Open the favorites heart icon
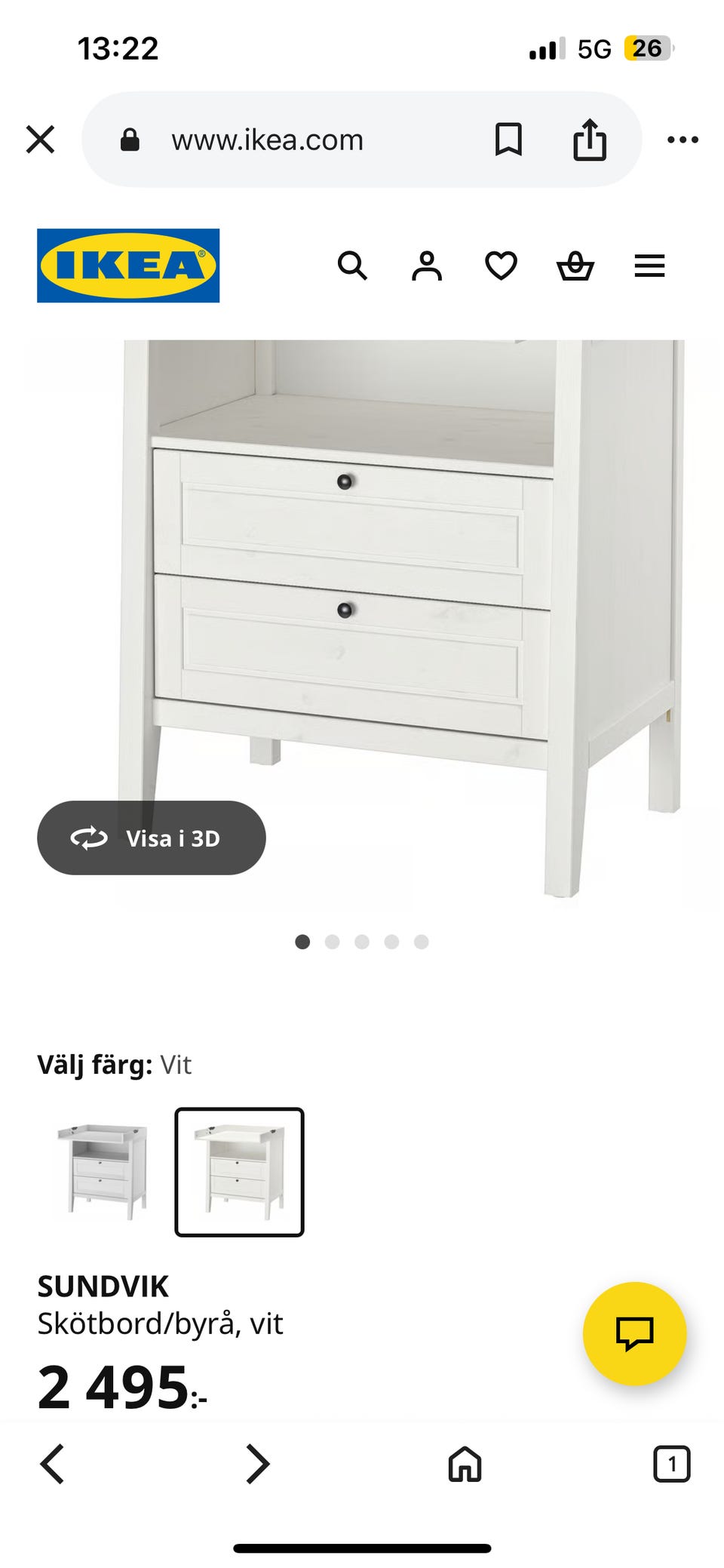 (500, 266)
